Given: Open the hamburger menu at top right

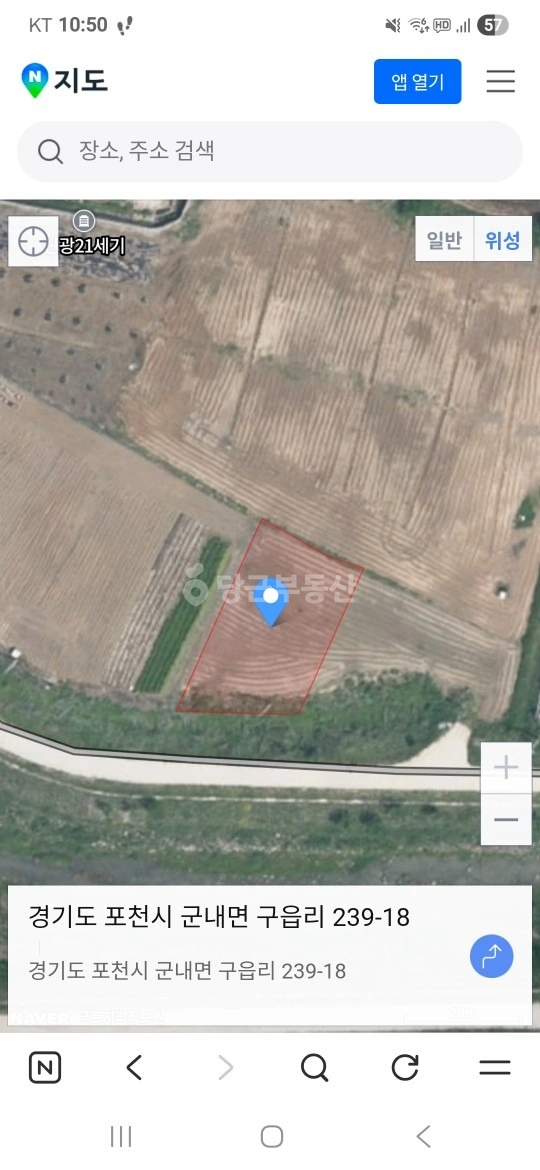Looking at the screenshot, I should coord(500,81).
